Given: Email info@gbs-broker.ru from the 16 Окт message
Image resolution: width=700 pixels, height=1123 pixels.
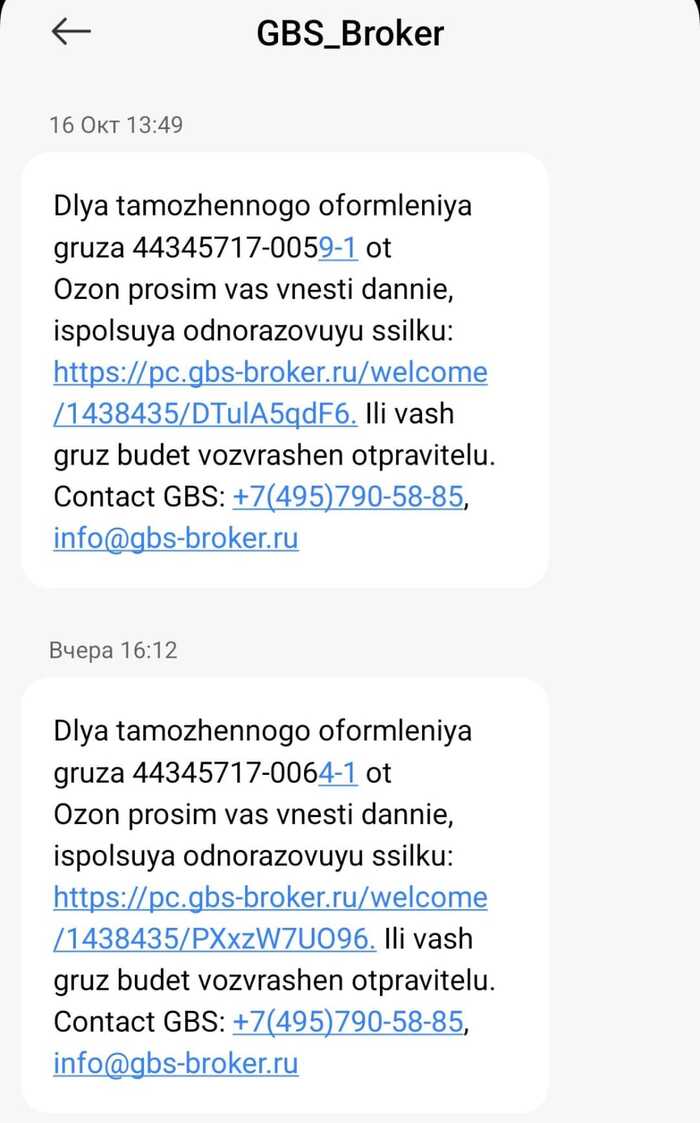Looking at the screenshot, I should point(175,539).
